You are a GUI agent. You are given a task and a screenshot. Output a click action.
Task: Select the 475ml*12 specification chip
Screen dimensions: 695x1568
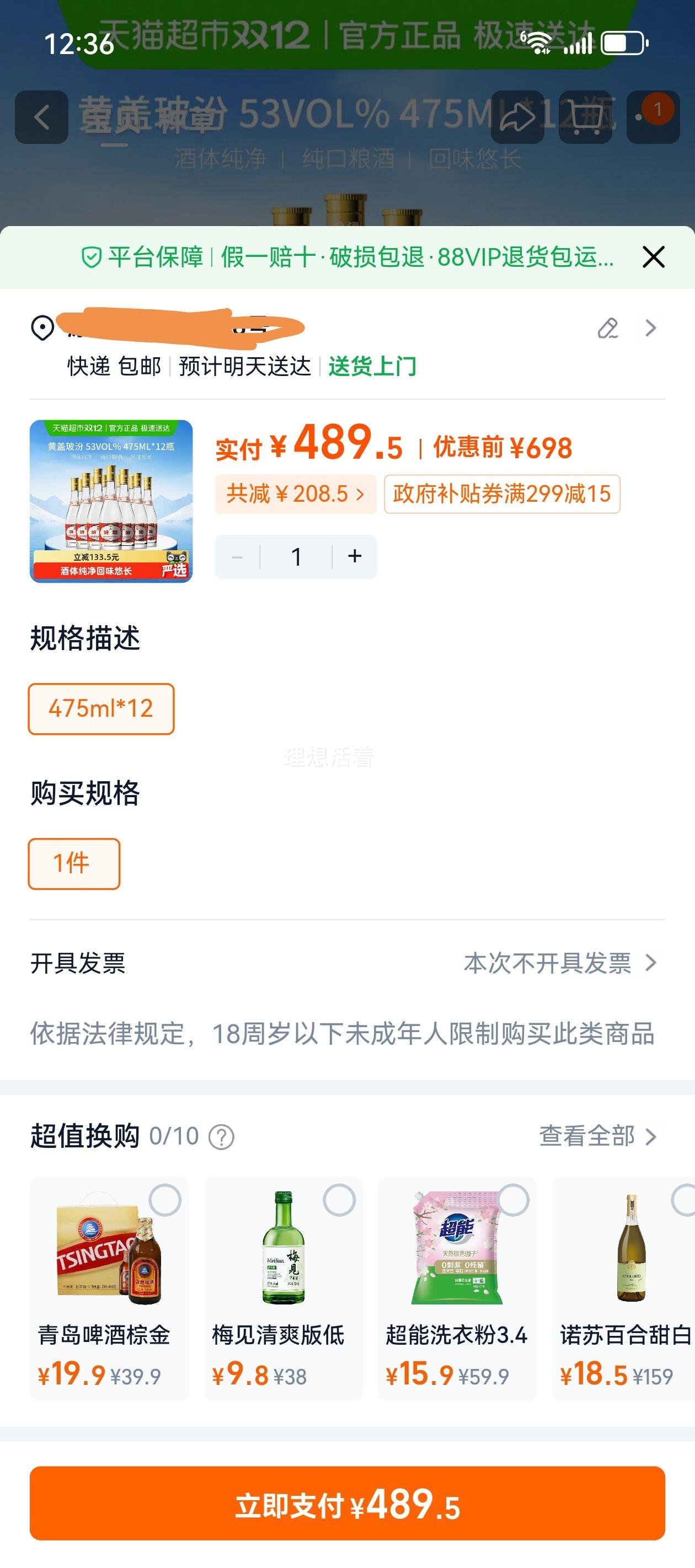[x=101, y=708]
